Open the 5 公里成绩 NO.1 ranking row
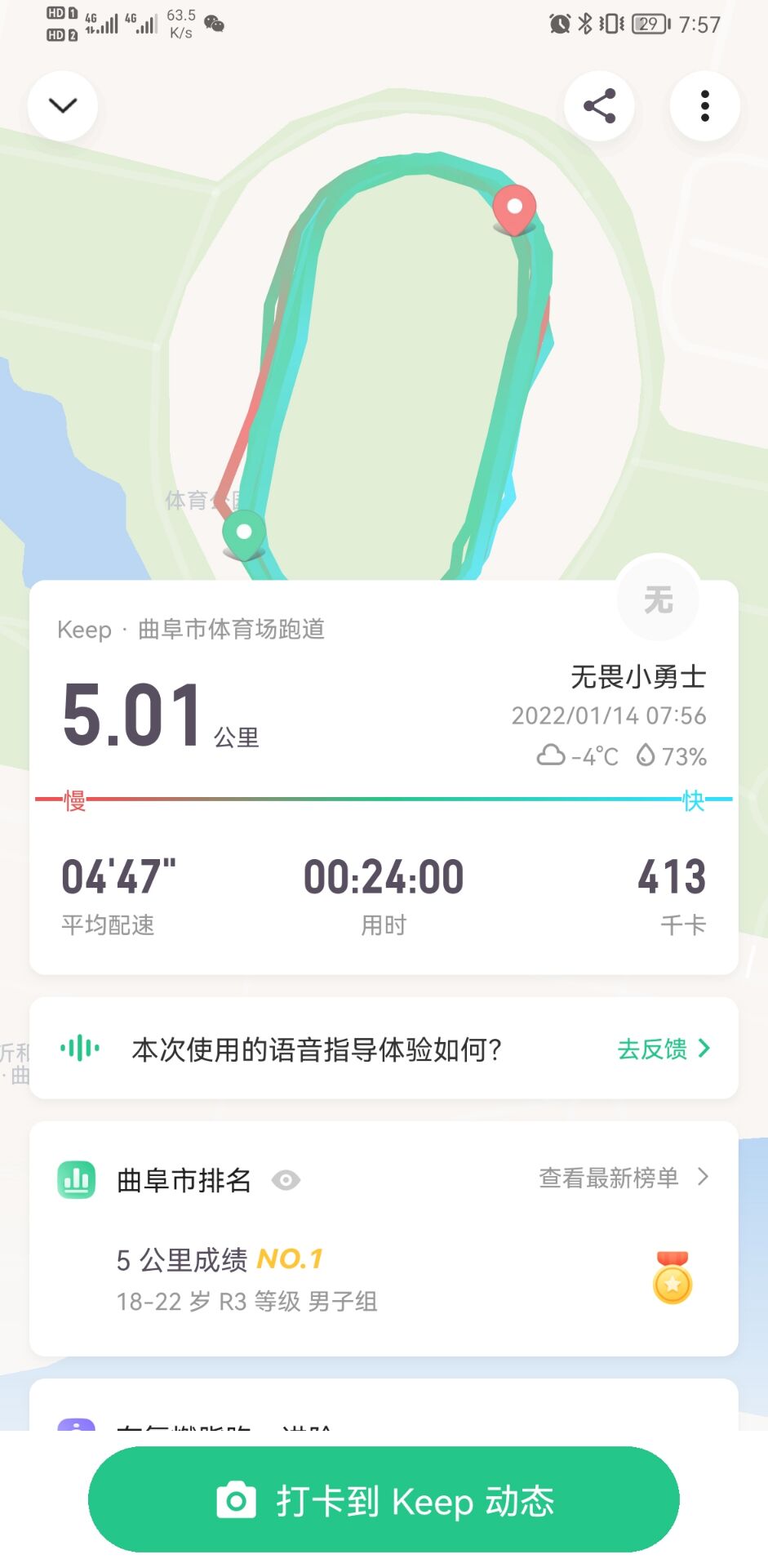 [384, 1278]
